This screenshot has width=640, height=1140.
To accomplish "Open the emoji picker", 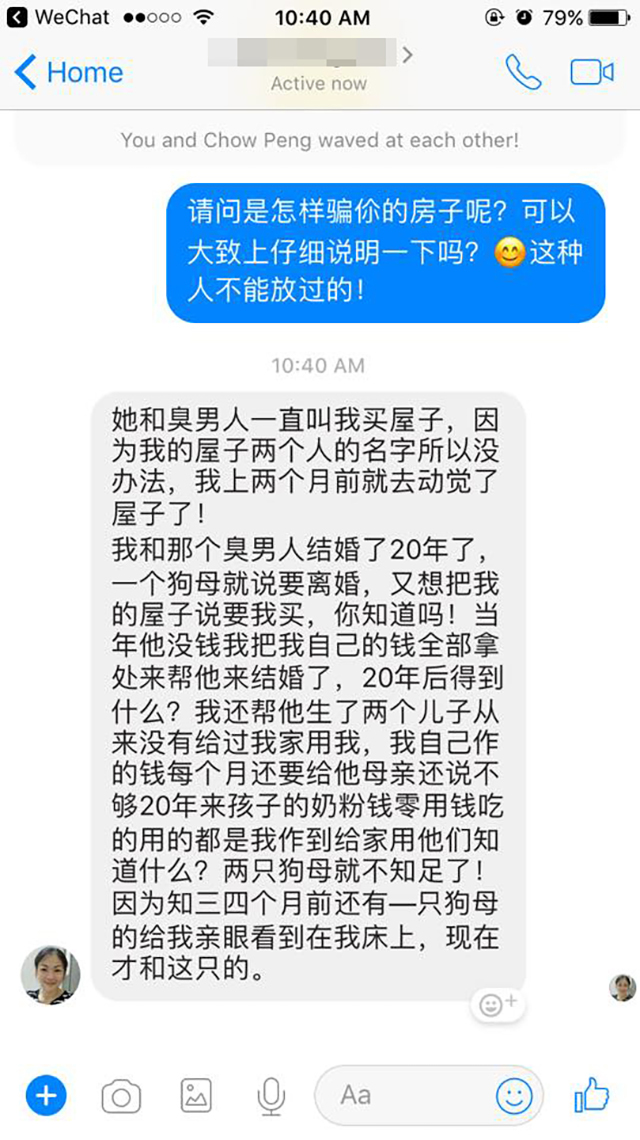I will click(515, 1096).
